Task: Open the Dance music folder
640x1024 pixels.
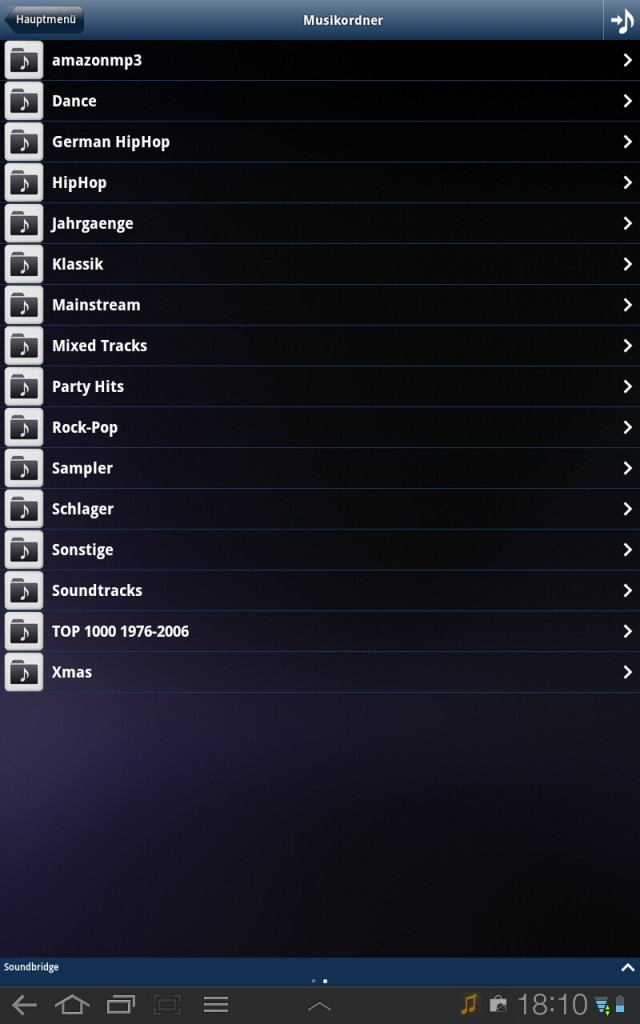Action: click(320, 101)
